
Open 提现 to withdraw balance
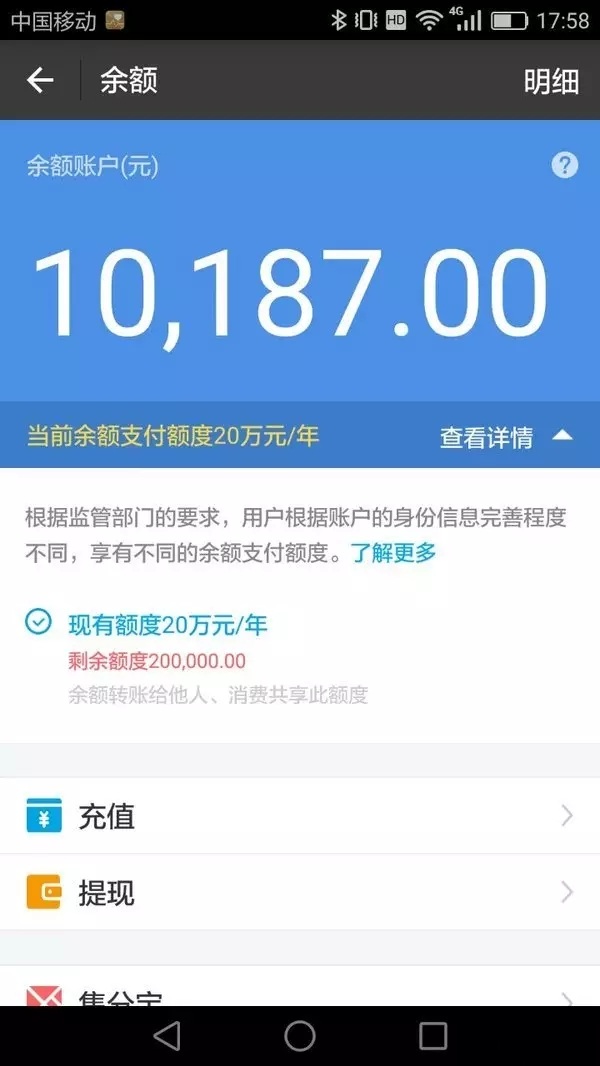300,893
